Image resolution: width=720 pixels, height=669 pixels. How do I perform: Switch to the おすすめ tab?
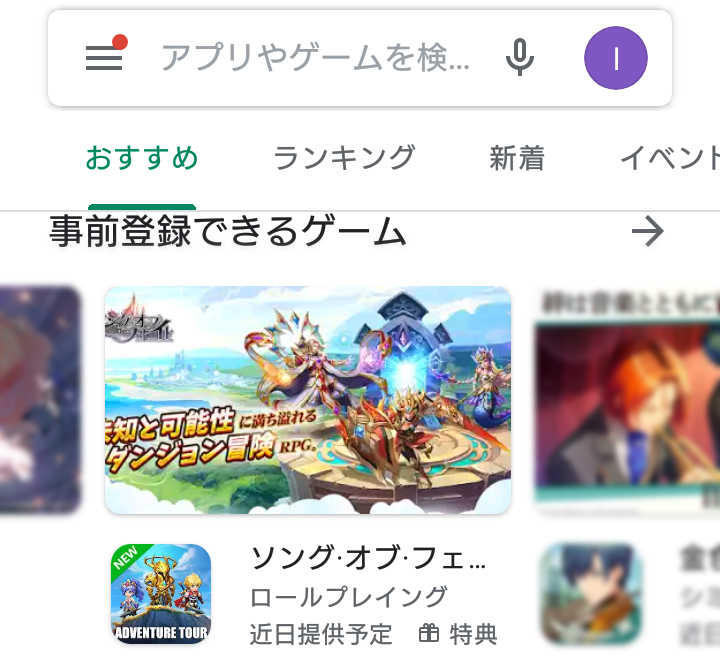pos(141,158)
